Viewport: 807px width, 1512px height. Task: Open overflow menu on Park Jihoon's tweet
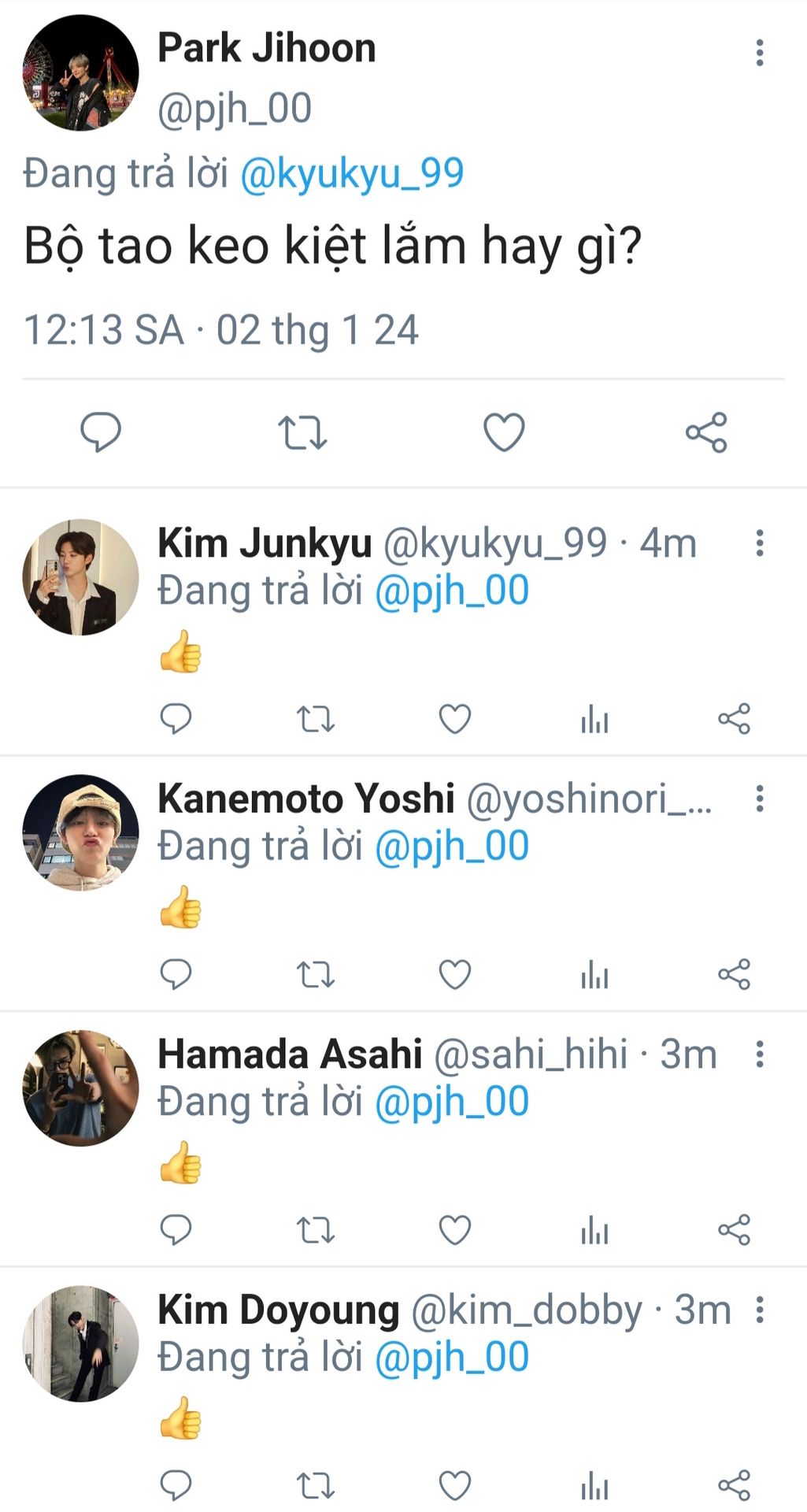click(759, 53)
